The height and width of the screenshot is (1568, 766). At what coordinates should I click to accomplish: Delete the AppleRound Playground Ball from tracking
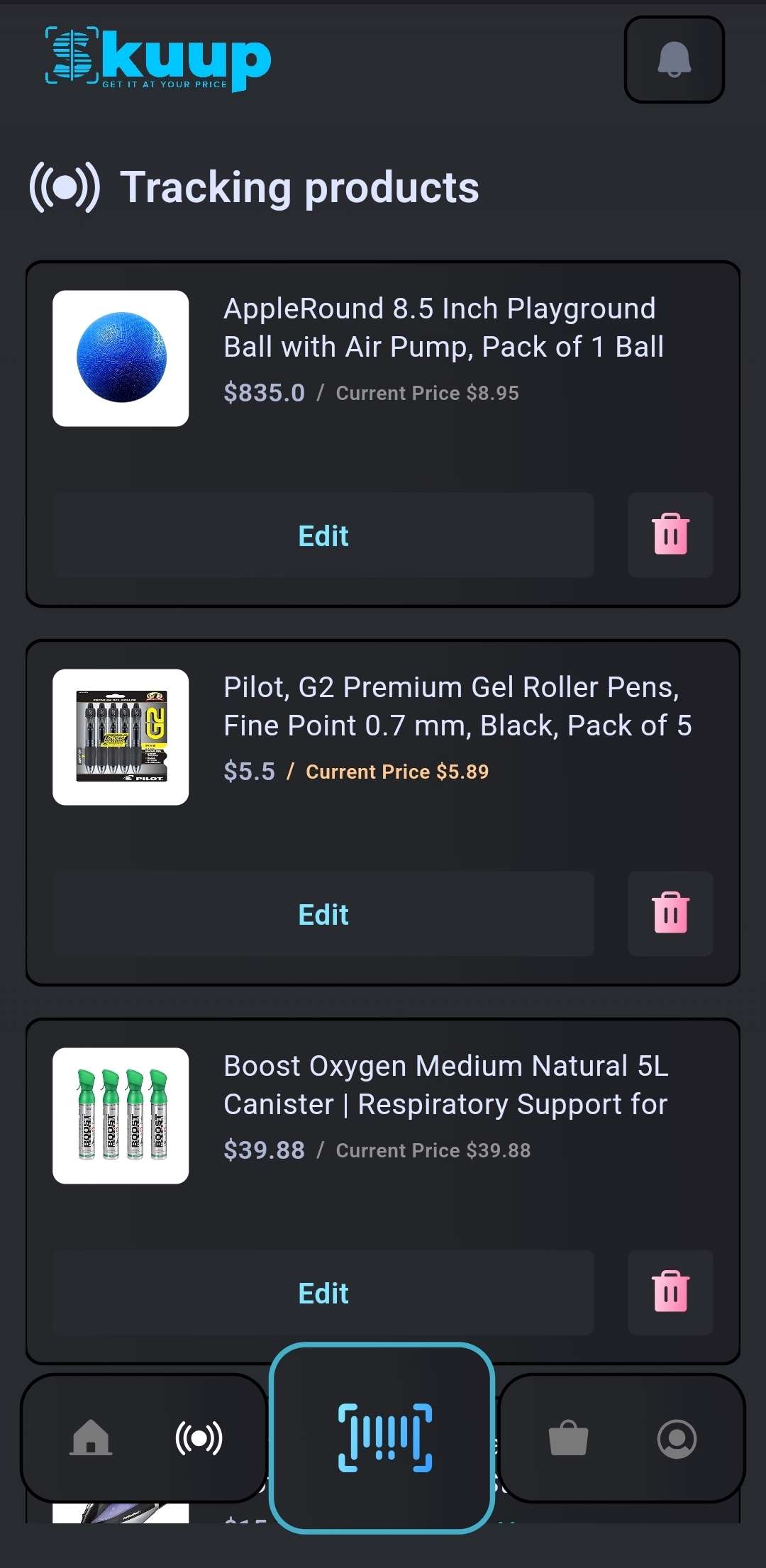[670, 535]
